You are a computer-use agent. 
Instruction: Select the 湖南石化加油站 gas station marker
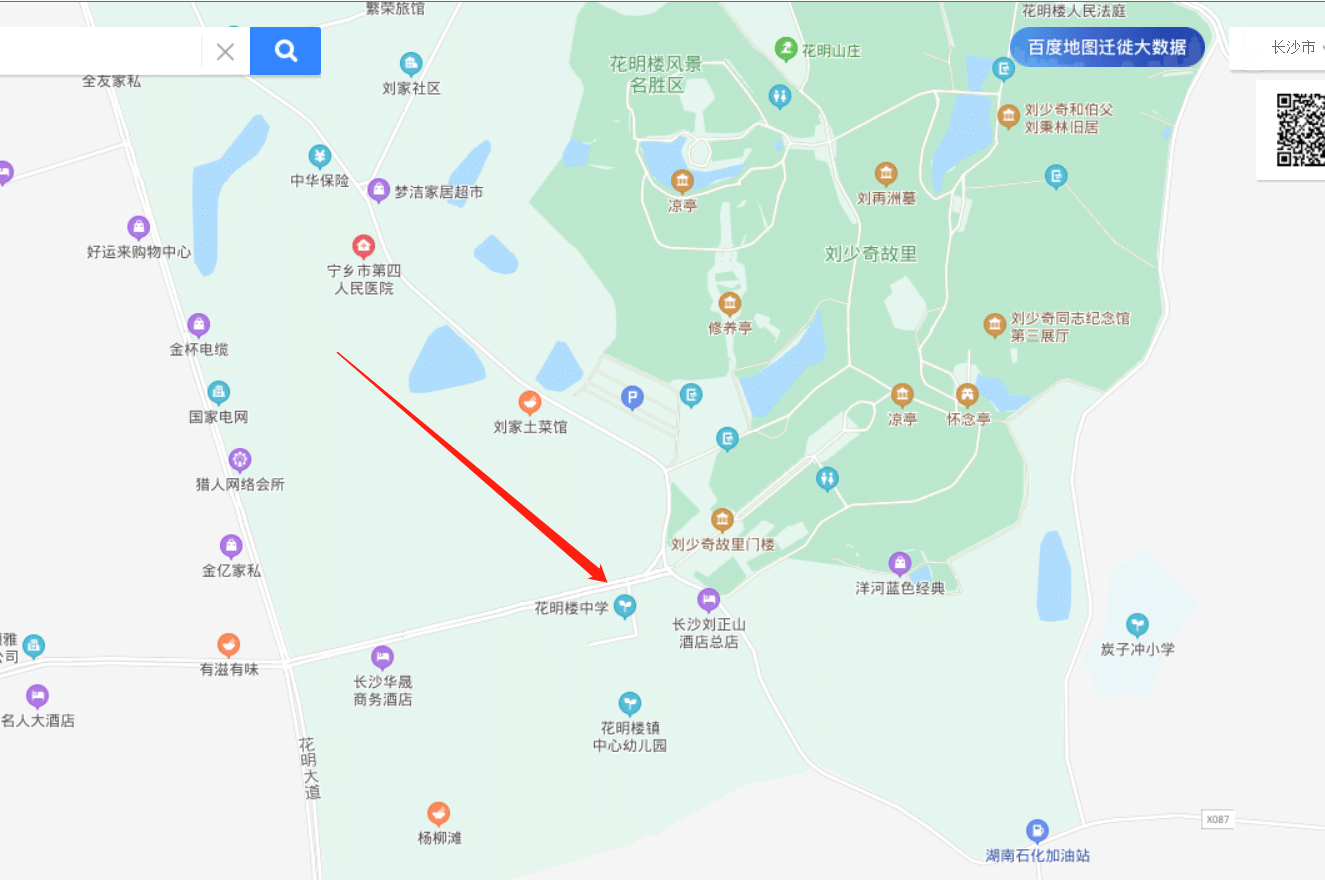pos(1038,831)
